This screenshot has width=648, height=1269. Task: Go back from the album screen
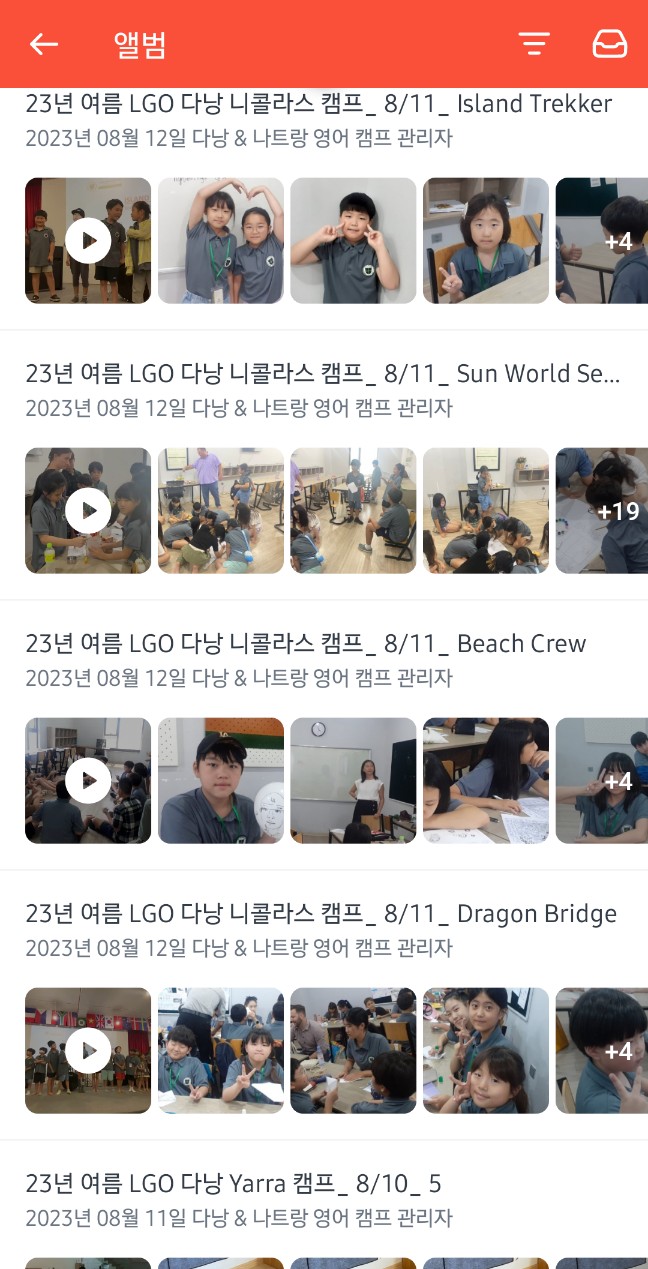pos(44,44)
